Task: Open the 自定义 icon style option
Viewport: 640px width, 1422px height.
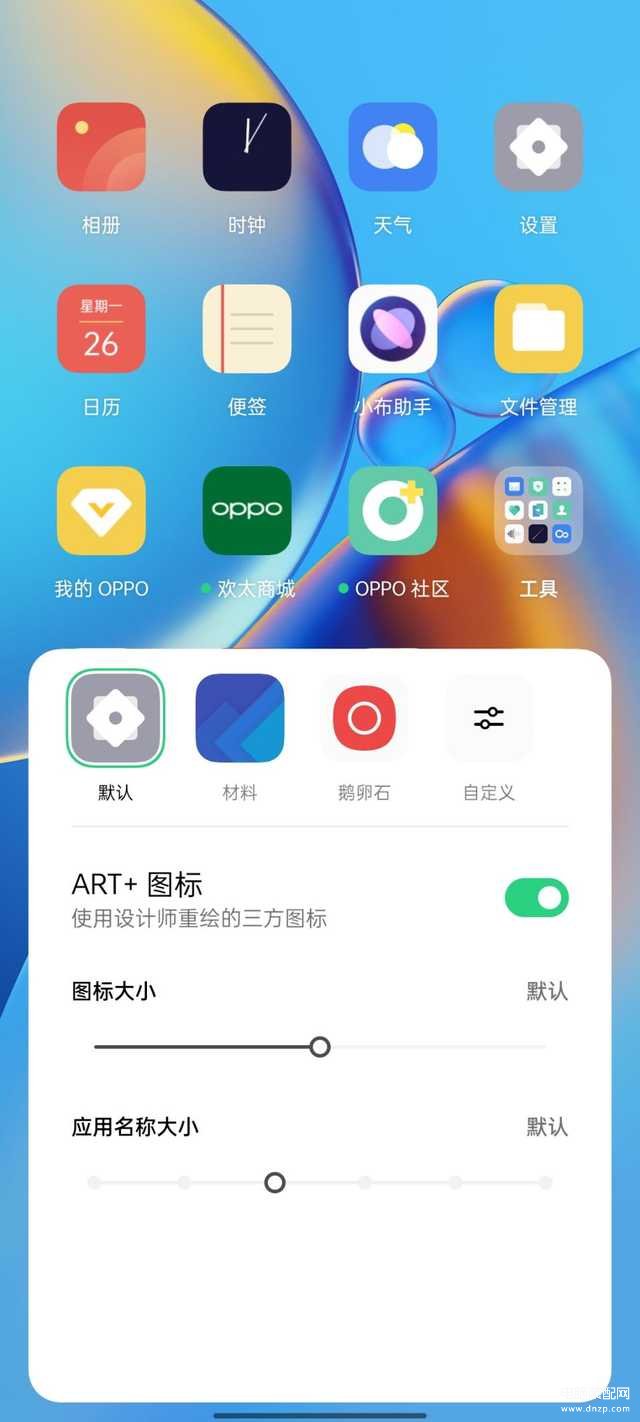Action: point(489,718)
